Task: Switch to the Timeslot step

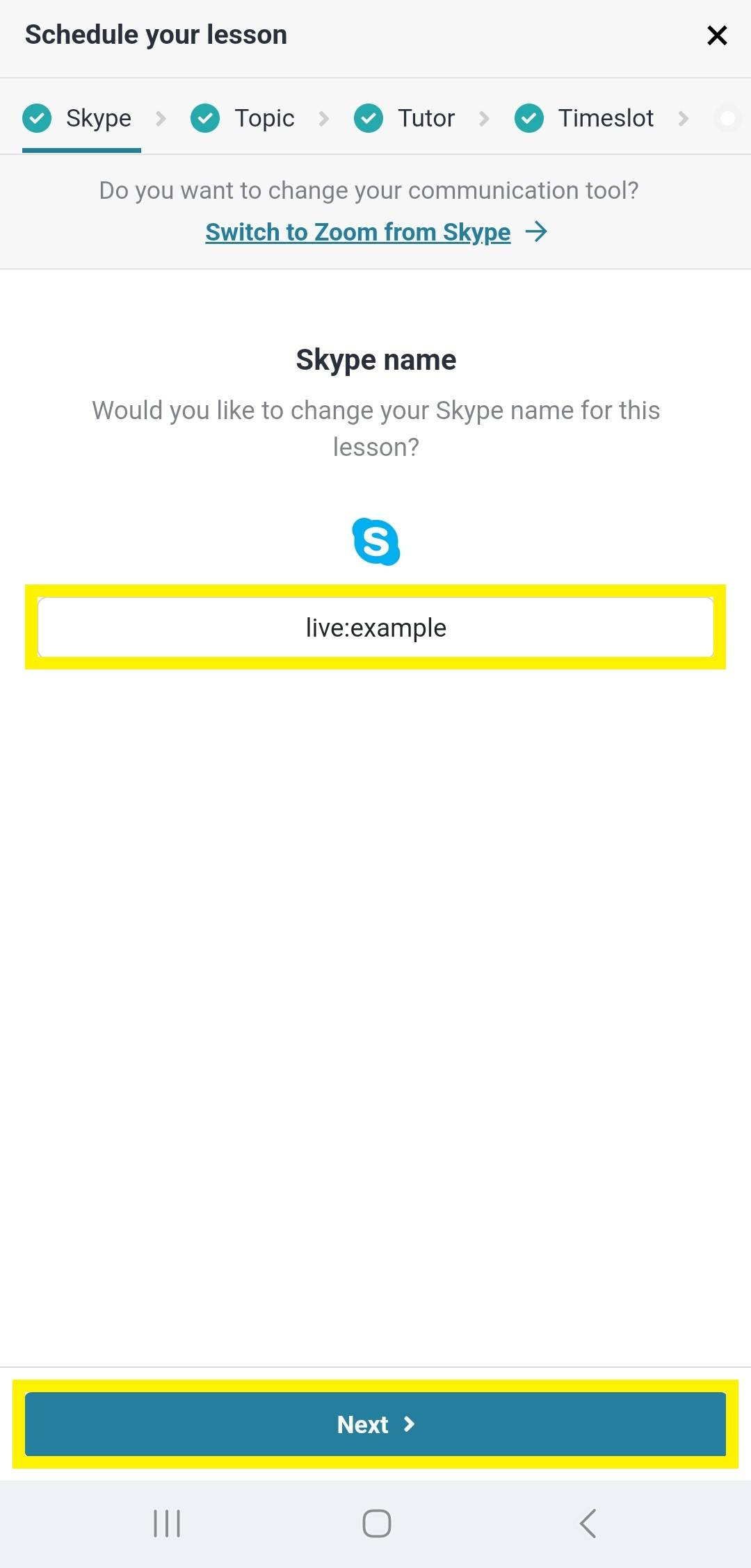Action: (x=584, y=118)
